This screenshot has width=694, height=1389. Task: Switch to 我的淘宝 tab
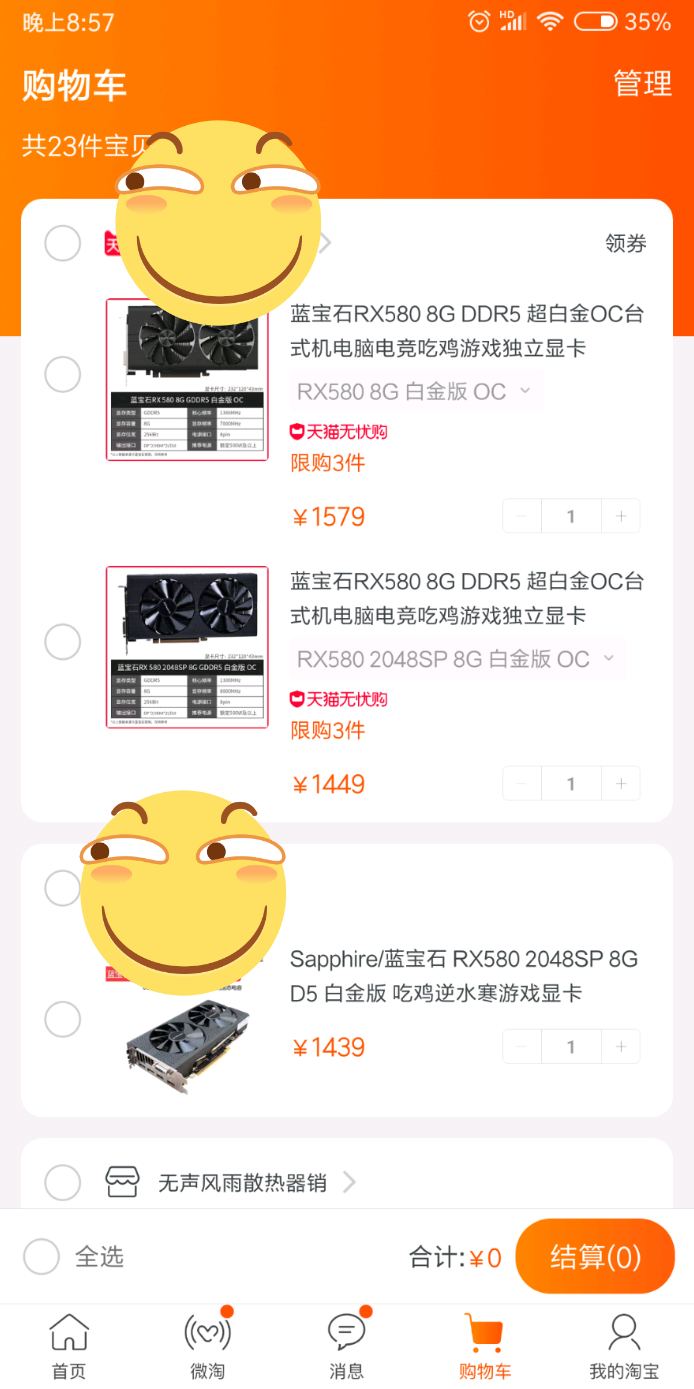point(624,1346)
